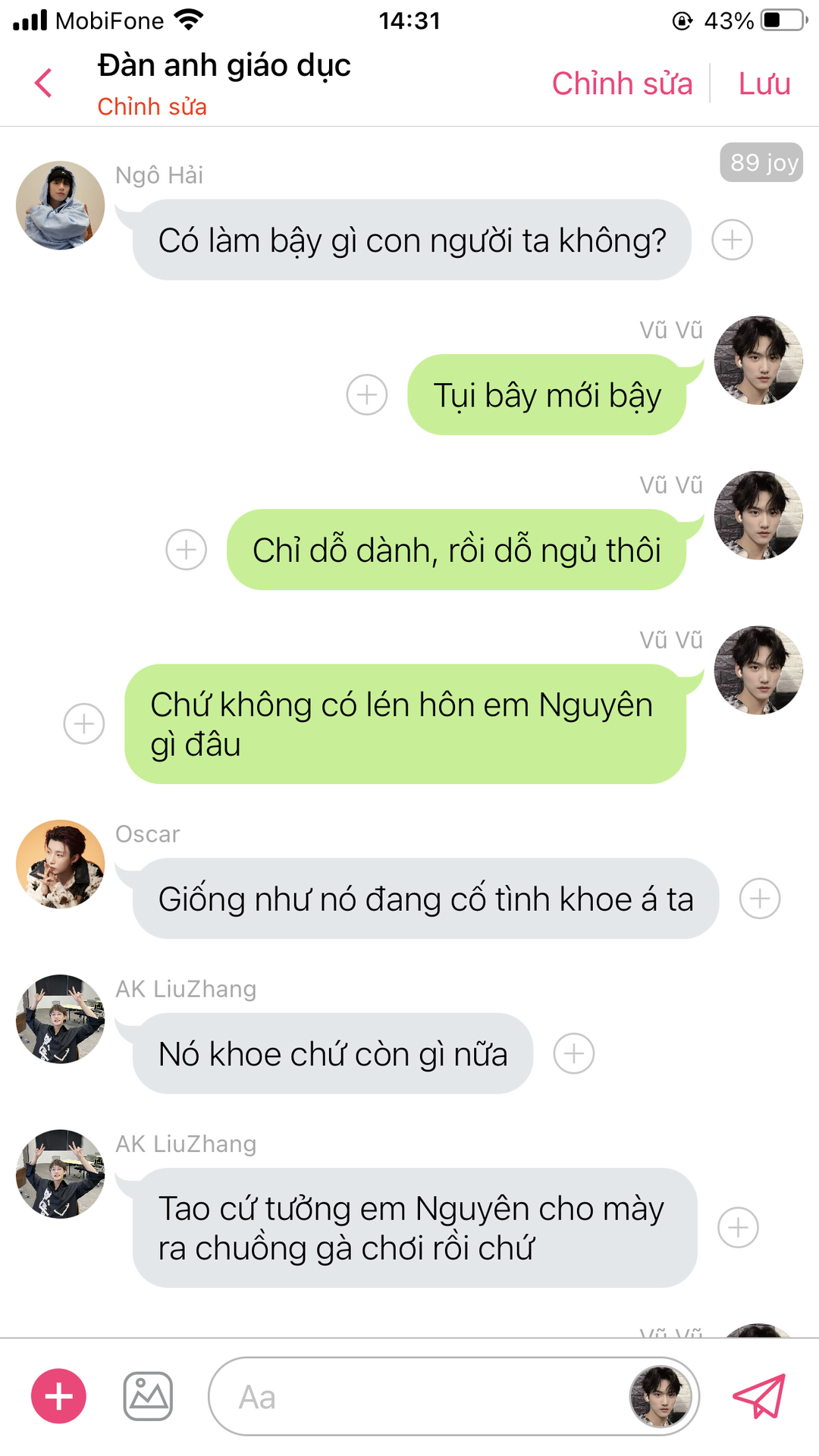
Task: Tap plus beside "Chỉ dỗ dành, rồi dỗ ngủ thôi"
Action: tap(187, 550)
